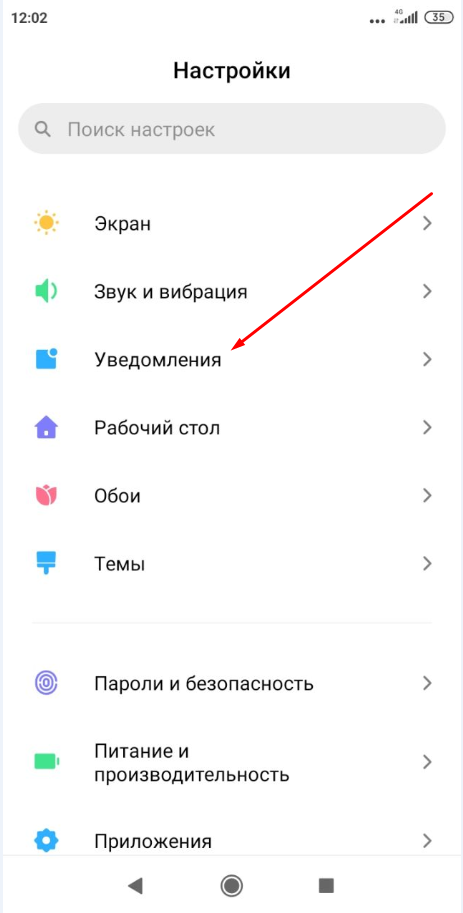Tap the system home button
This screenshot has width=463, height=913.
pos(232,886)
